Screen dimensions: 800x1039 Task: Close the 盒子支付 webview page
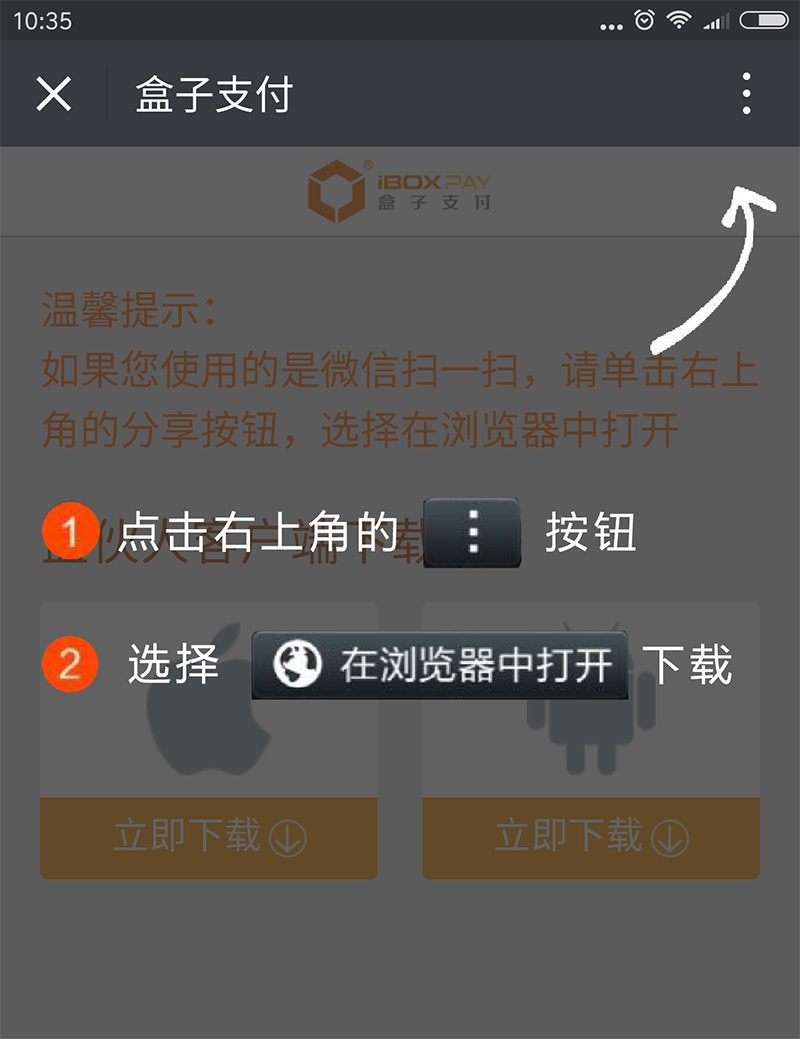coord(53,94)
